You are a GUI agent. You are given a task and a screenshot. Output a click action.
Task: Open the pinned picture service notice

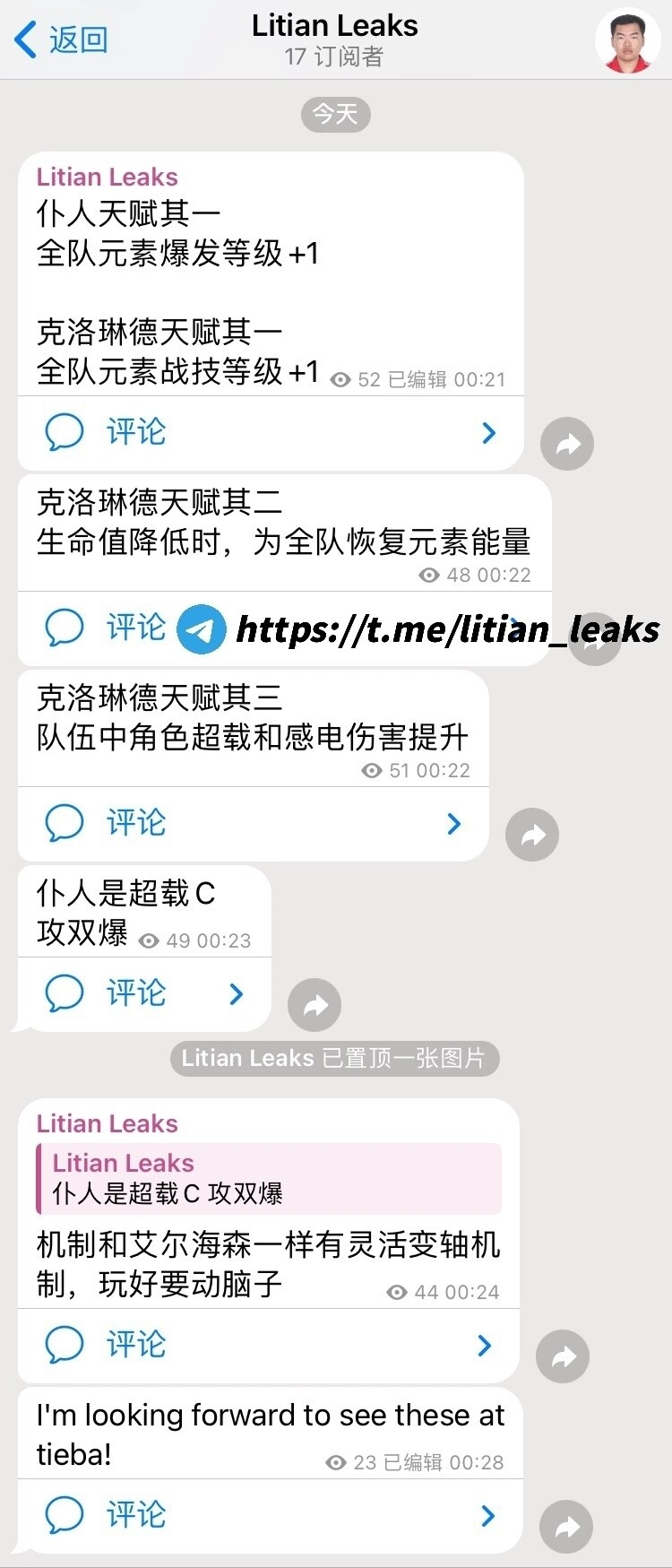coord(334,1058)
